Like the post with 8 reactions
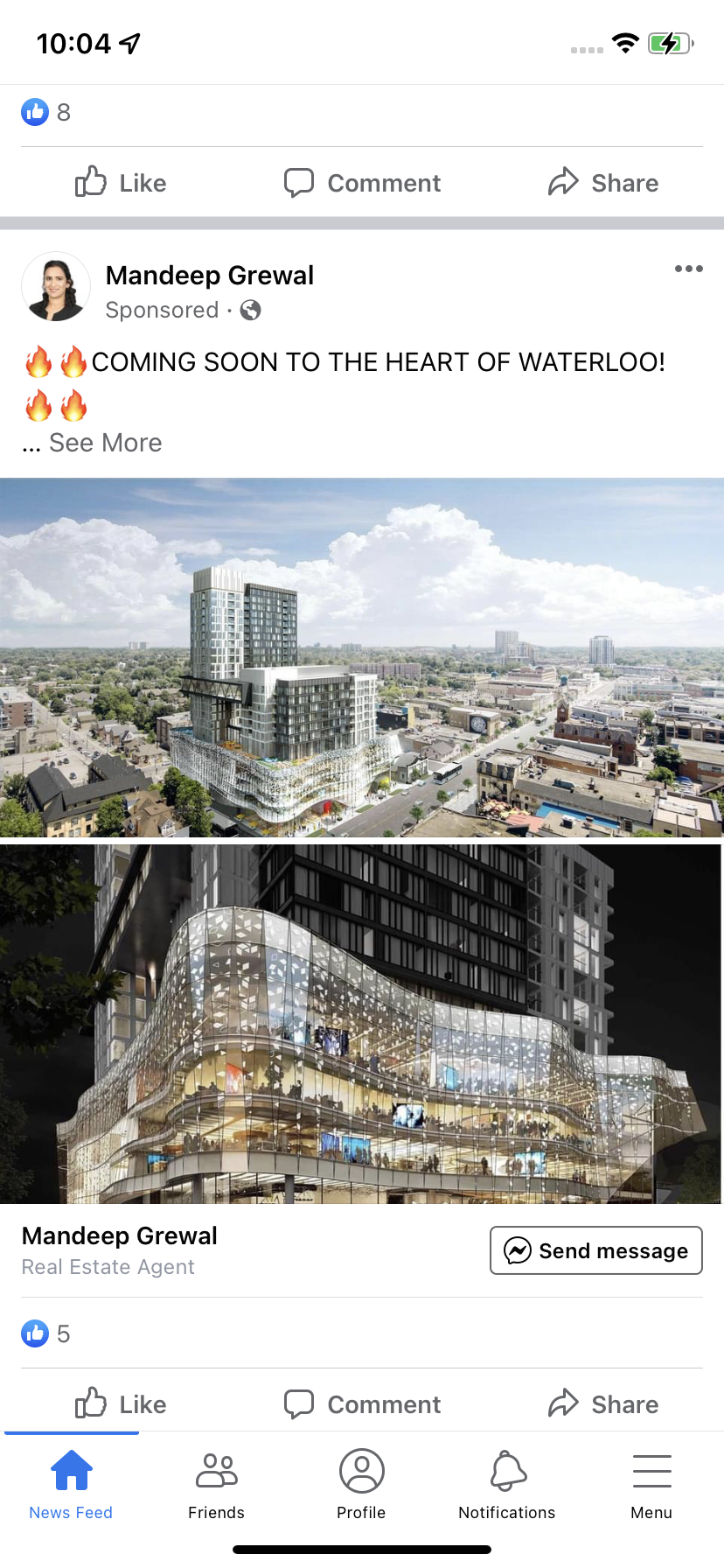The width and height of the screenshot is (724, 1568). coord(121,183)
